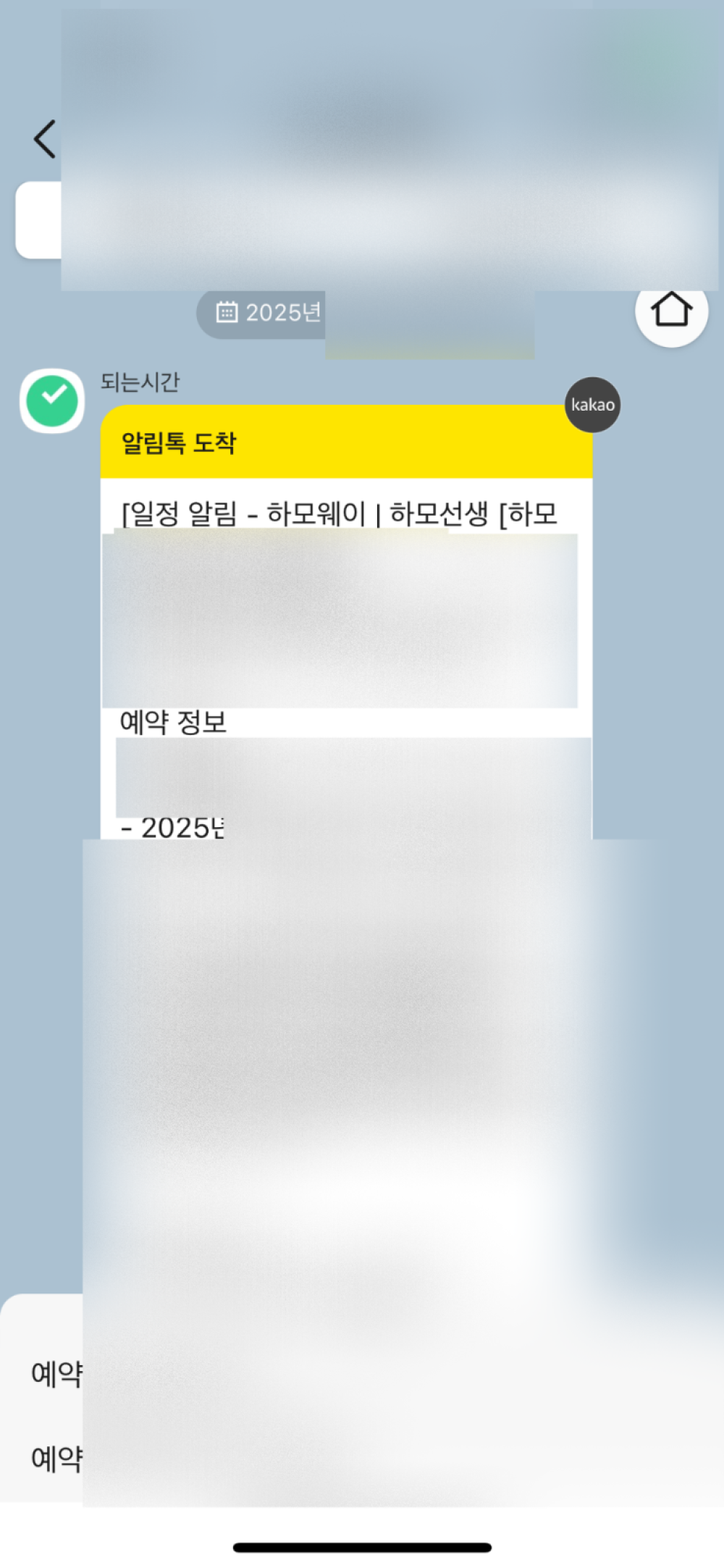Open the 알림톡 도착 message card
Screen dimensions: 724x1568
coord(346,443)
